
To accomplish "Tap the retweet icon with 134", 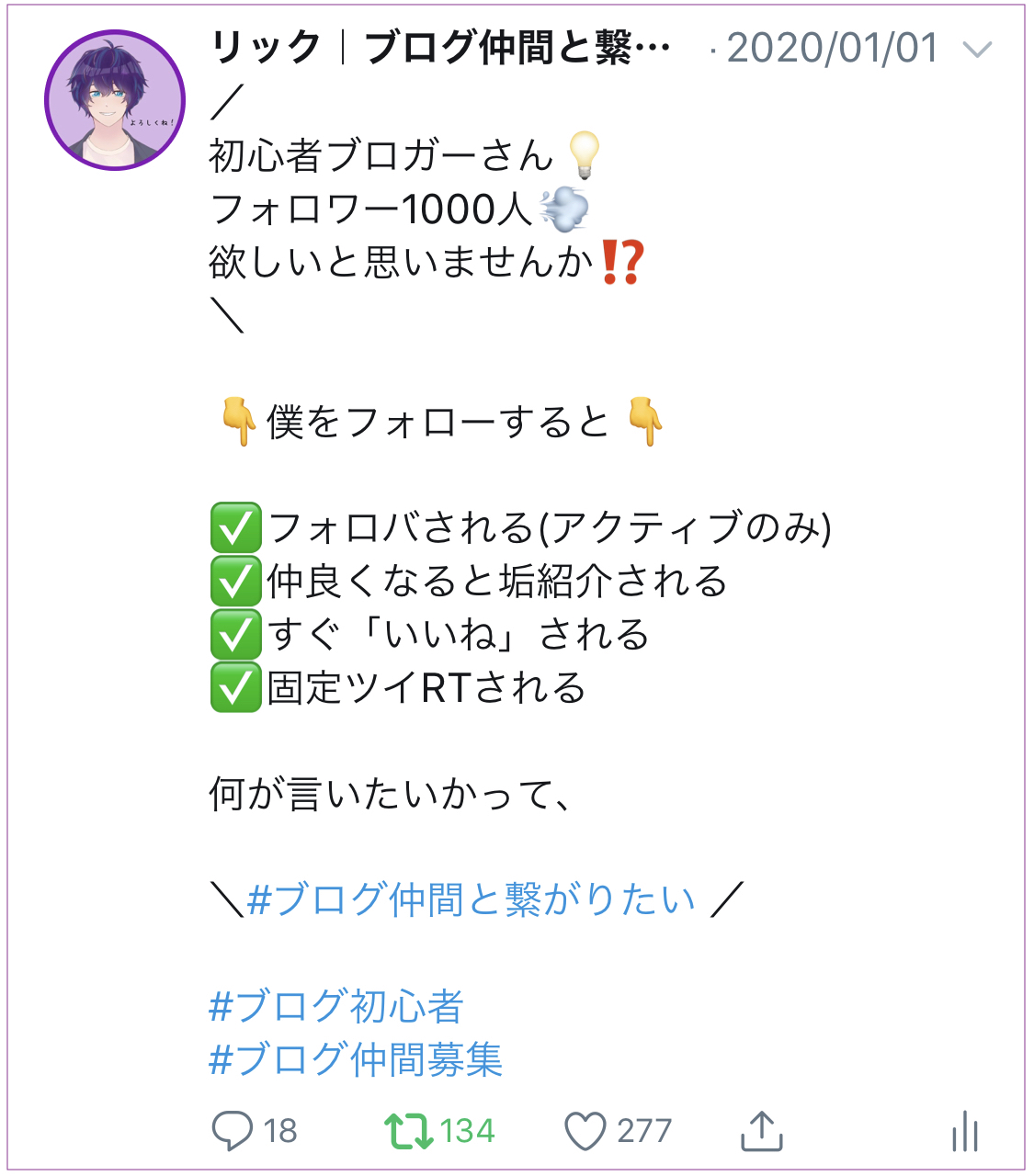I will [x=410, y=1130].
